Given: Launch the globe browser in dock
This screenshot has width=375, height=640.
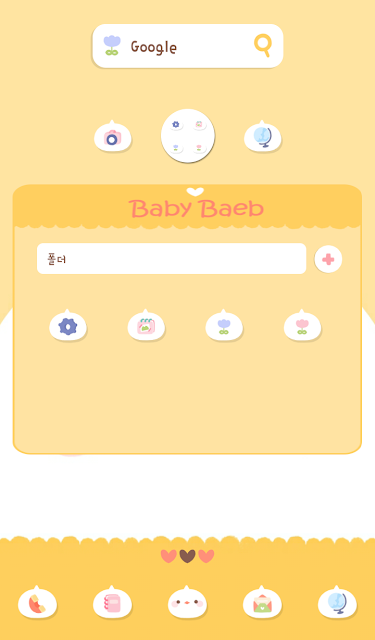Looking at the screenshot, I should [337, 602].
